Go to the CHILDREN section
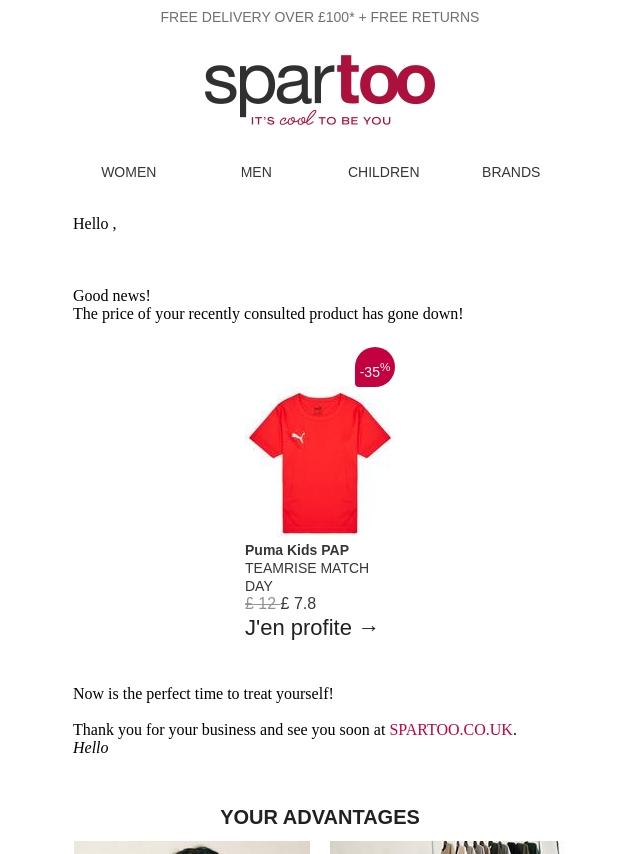The height and width of the screenshot is (854, 640). (383, 172)
